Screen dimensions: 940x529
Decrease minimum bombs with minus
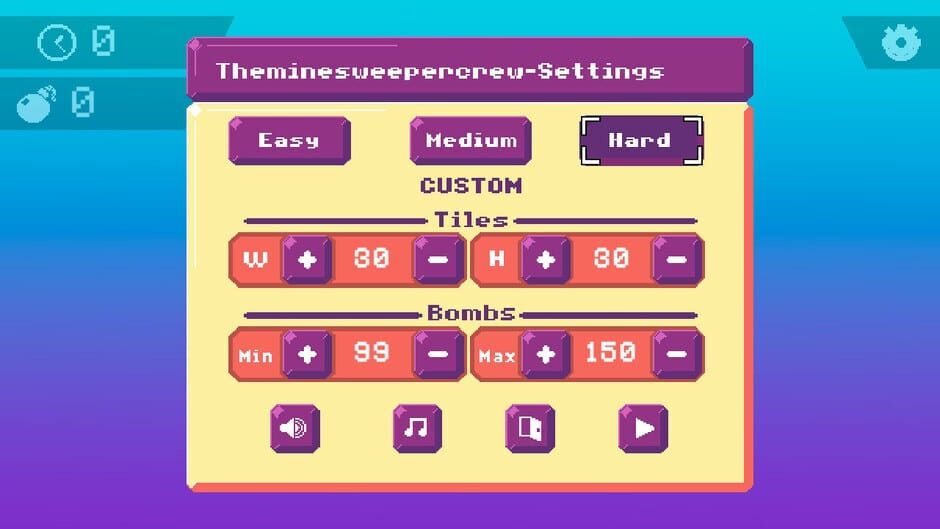click(438, 354)
